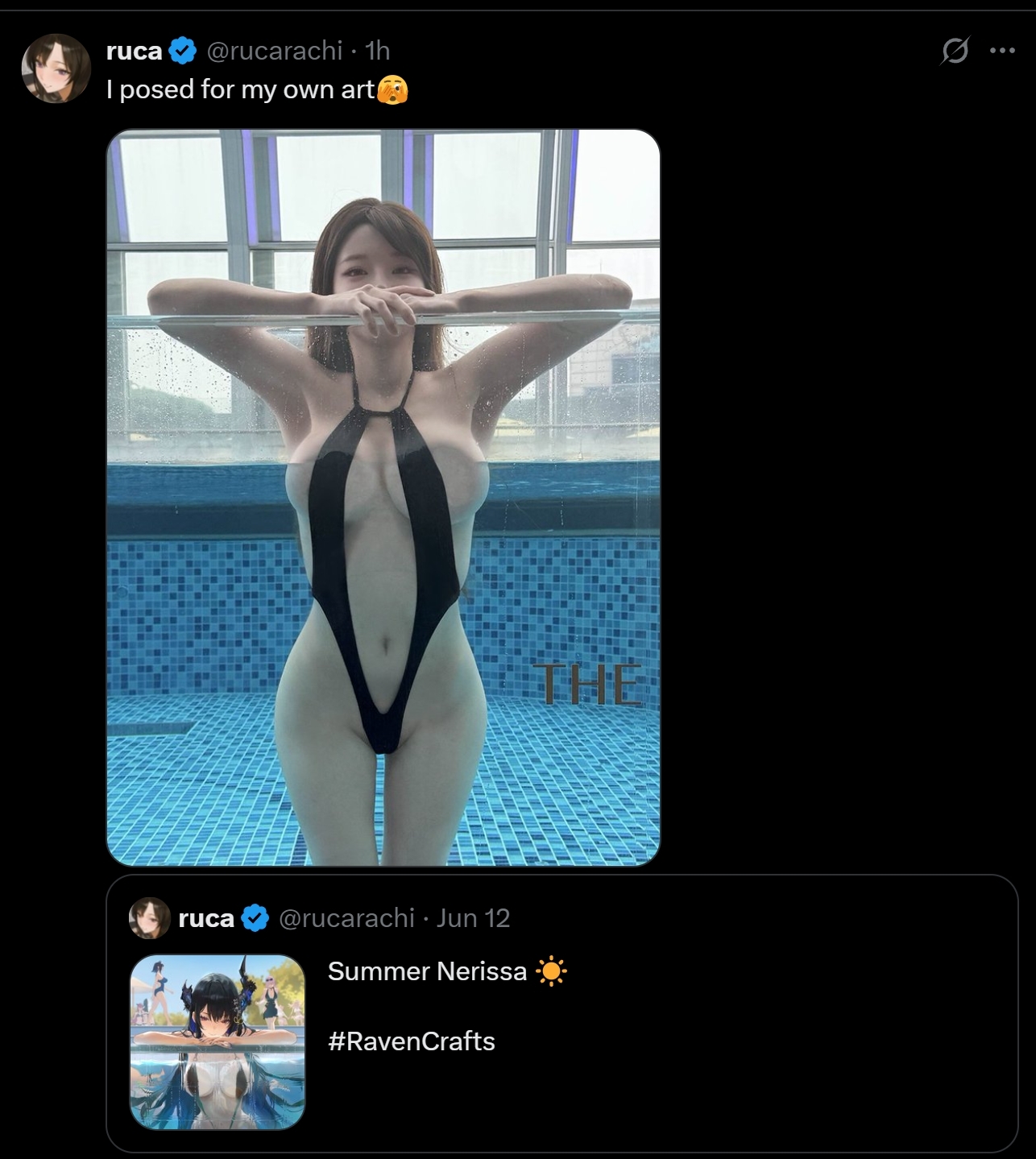Open the #RavenCrafts hashtag
The height and width of the screenshot is (1159, 1036).
click(412, 1041)
